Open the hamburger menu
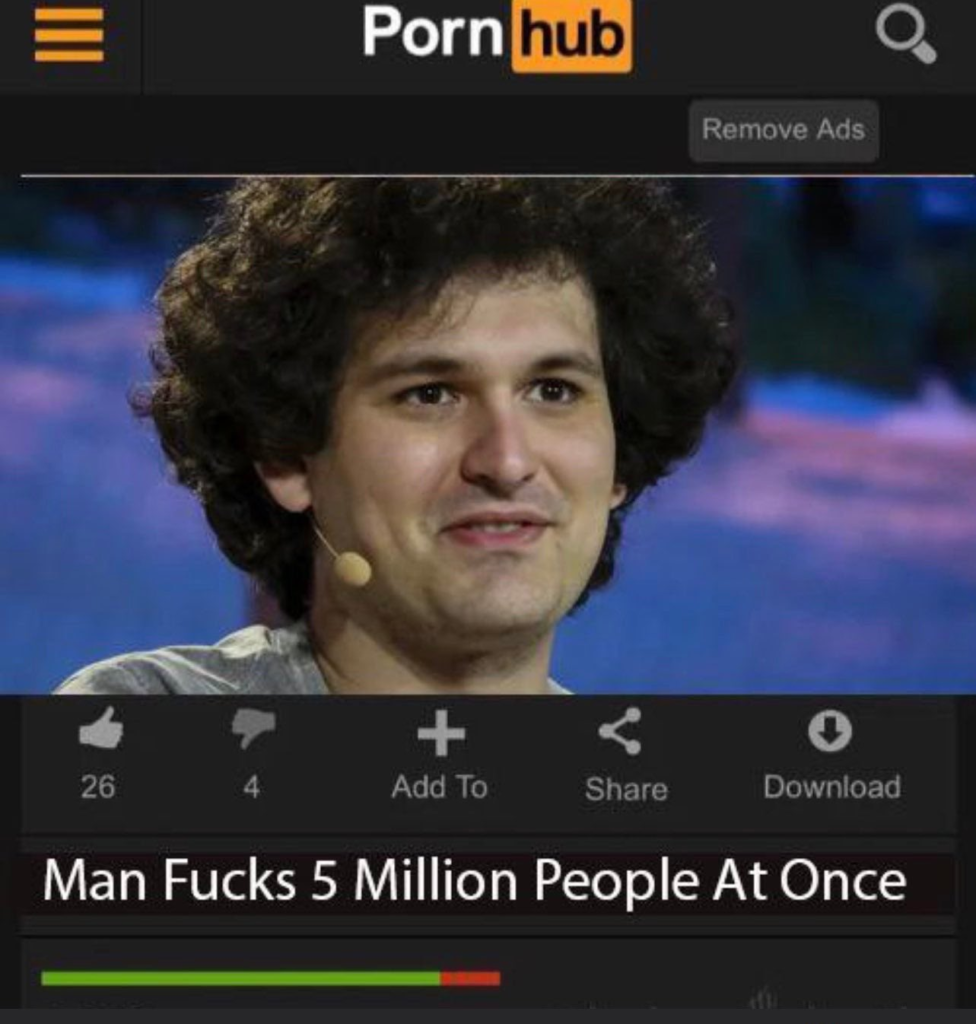The height and width of the screenshot is (1024, 976). pyautogui.click(x=69, y=35)
